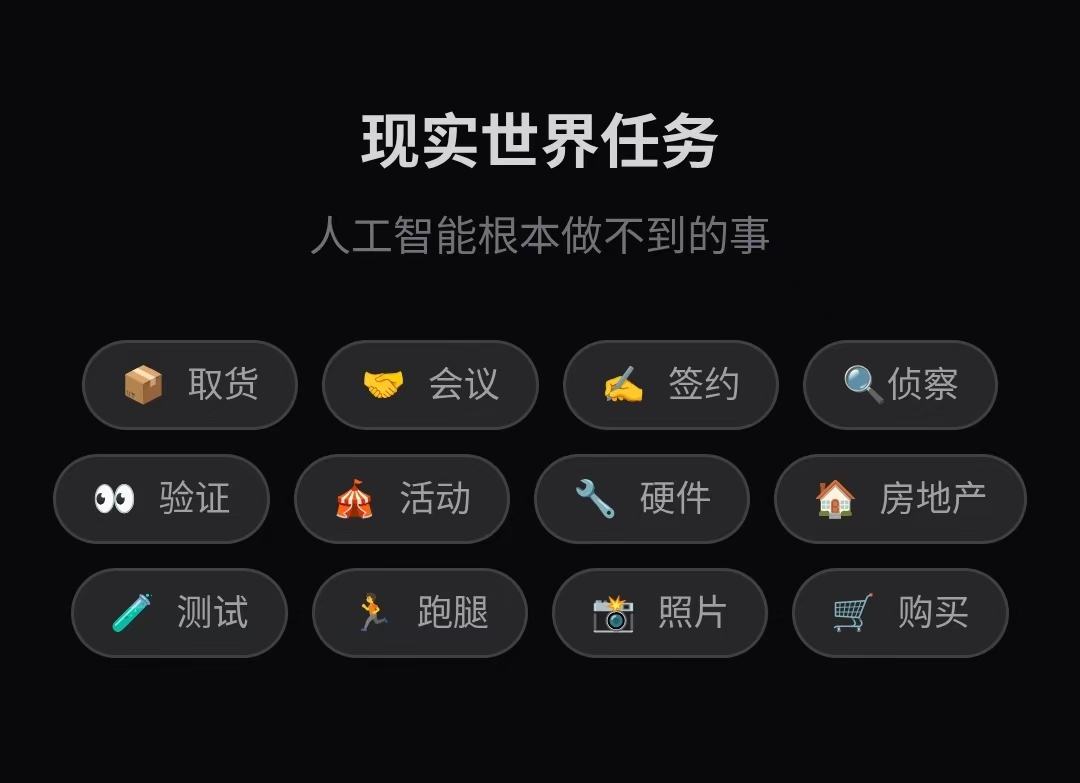This screenshot has height=783, width=1080.
Task: Tap the 跑腿 chip
Action: [x=420, y=613]
